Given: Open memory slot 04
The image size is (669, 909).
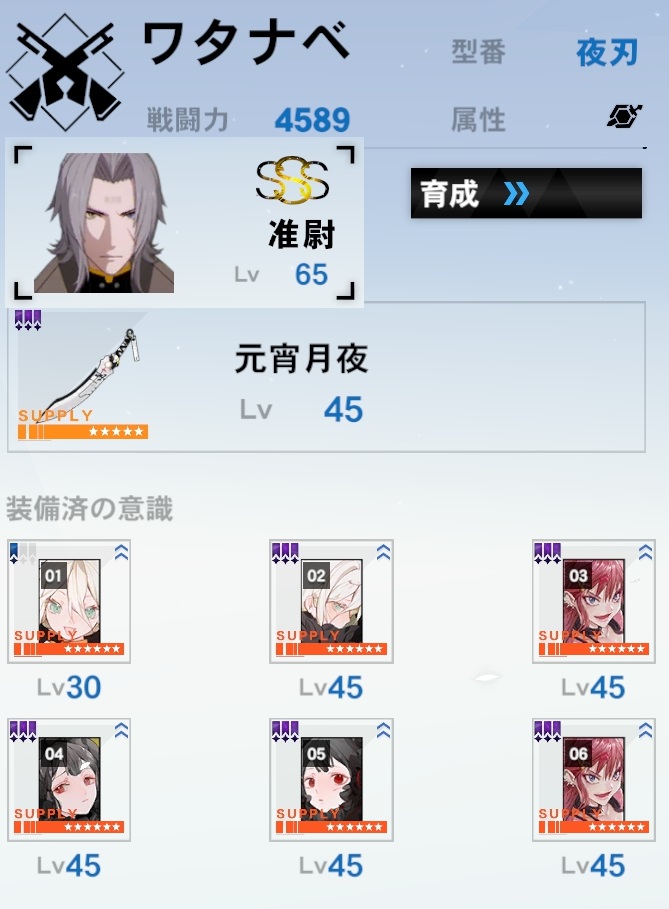Looking at the screenshot, I should [x=69, y=779].
